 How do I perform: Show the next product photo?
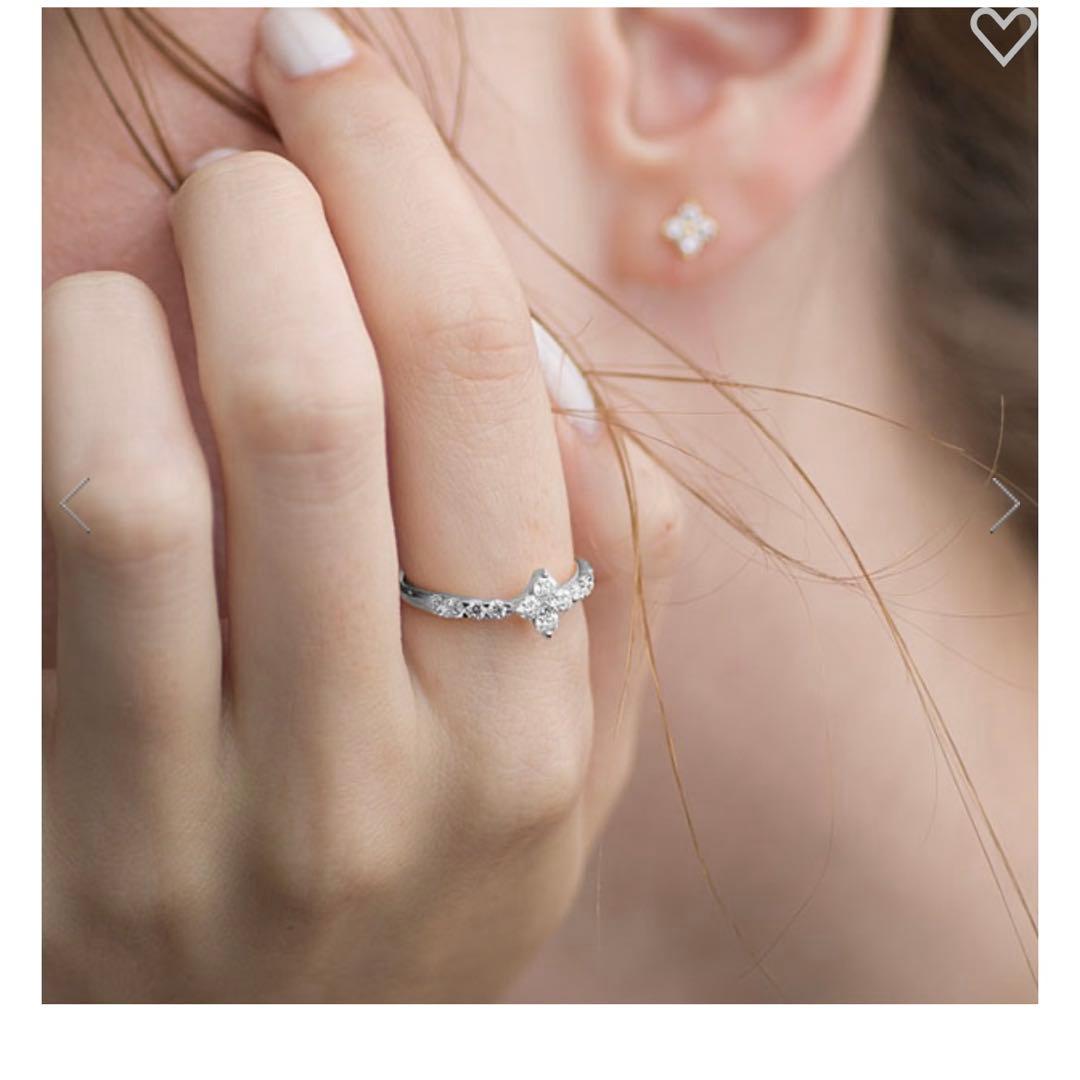(1004, 505)
